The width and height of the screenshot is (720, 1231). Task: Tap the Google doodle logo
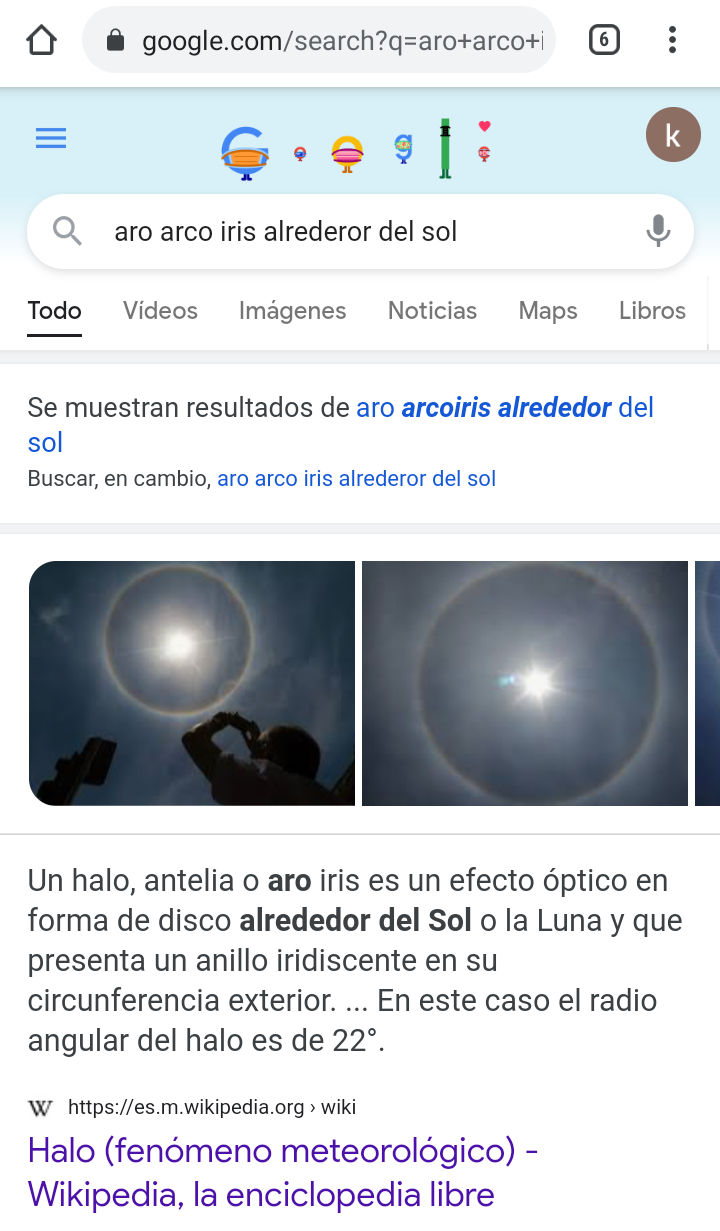(357, 149)
